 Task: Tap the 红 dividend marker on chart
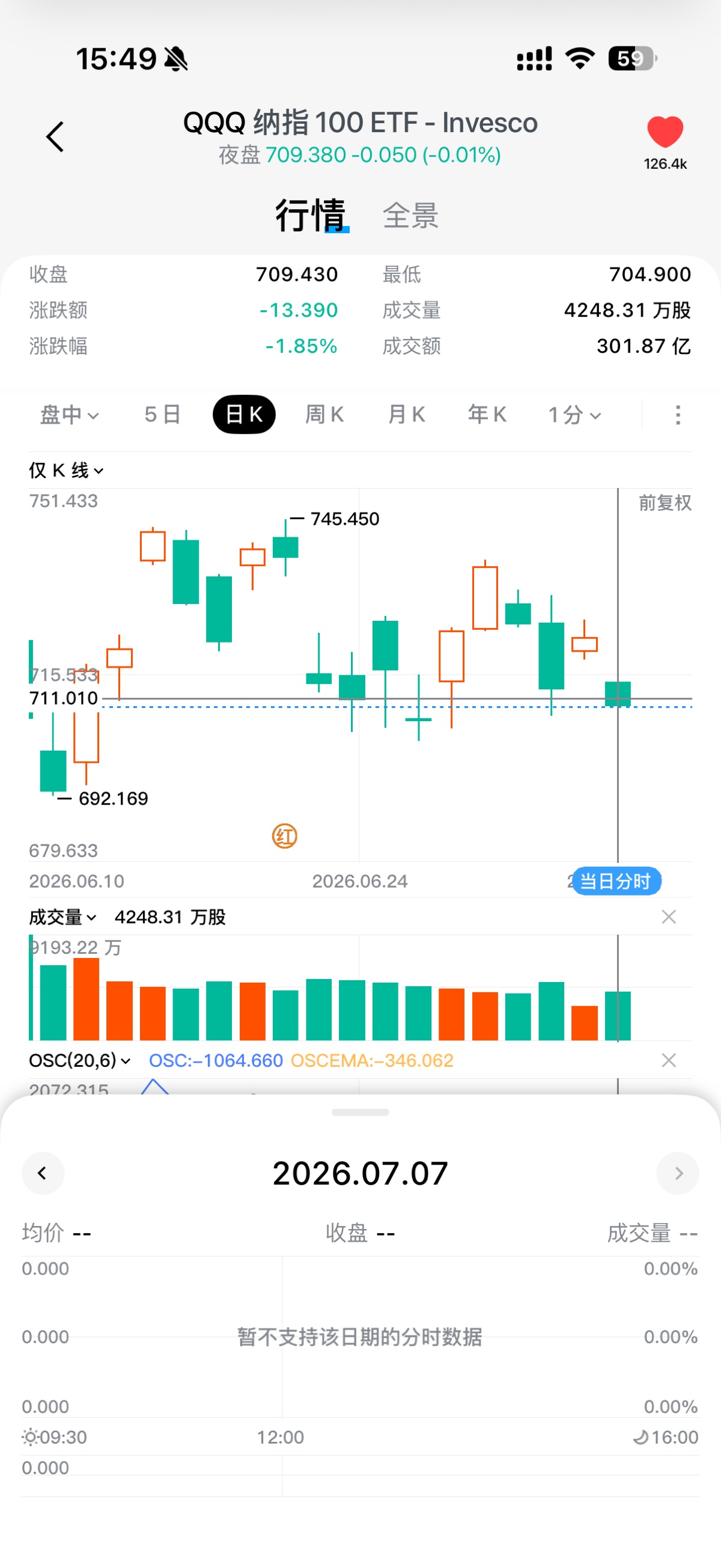coord(284,837)
